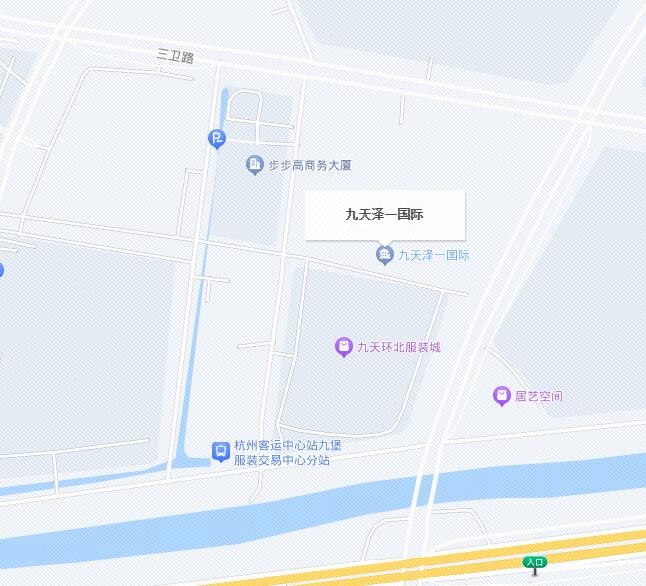Open the 步步高商务大厦 point of interest
Image resolution: width=646 pixels, height=586 pixels.
pyautogui.click(x=255, y=165)
